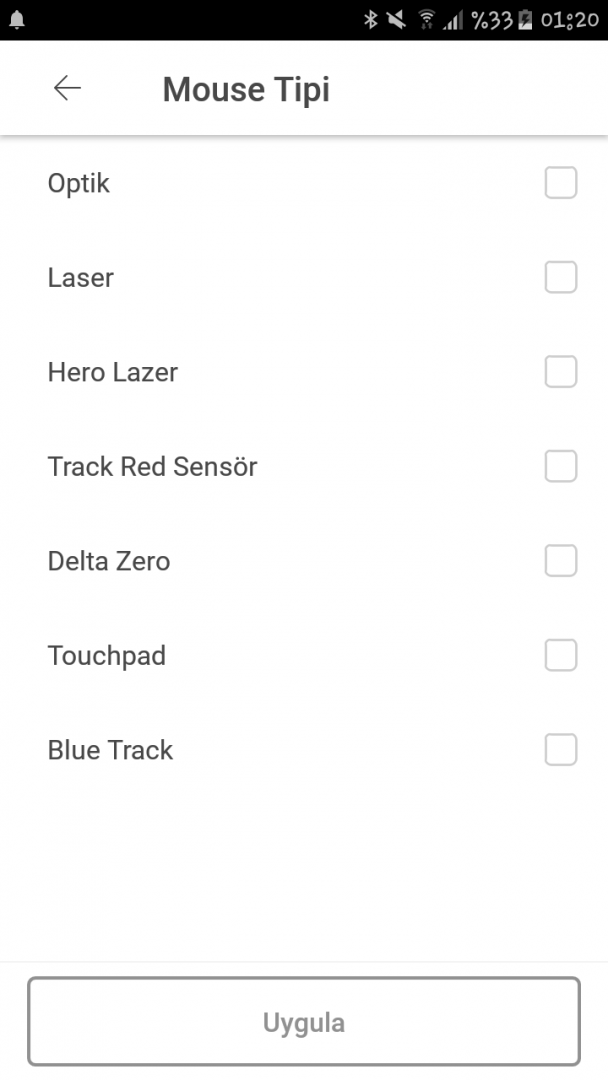Select the Laser mouse type
608x1080 pixels.
coord(560,277)
